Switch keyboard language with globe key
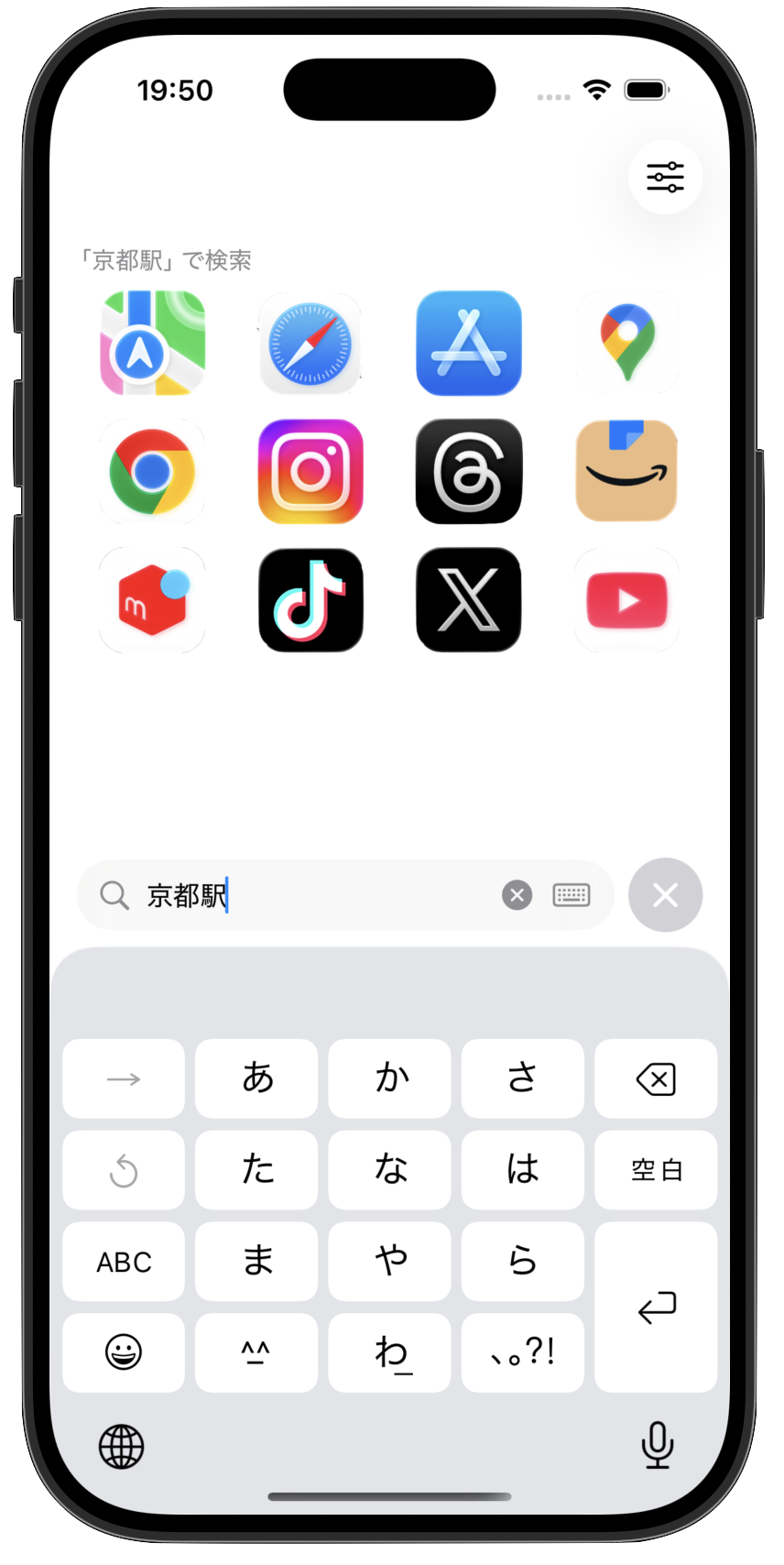Image resolution: width=784 pixels, height=1565 pixels. [x=123, y=1446]
